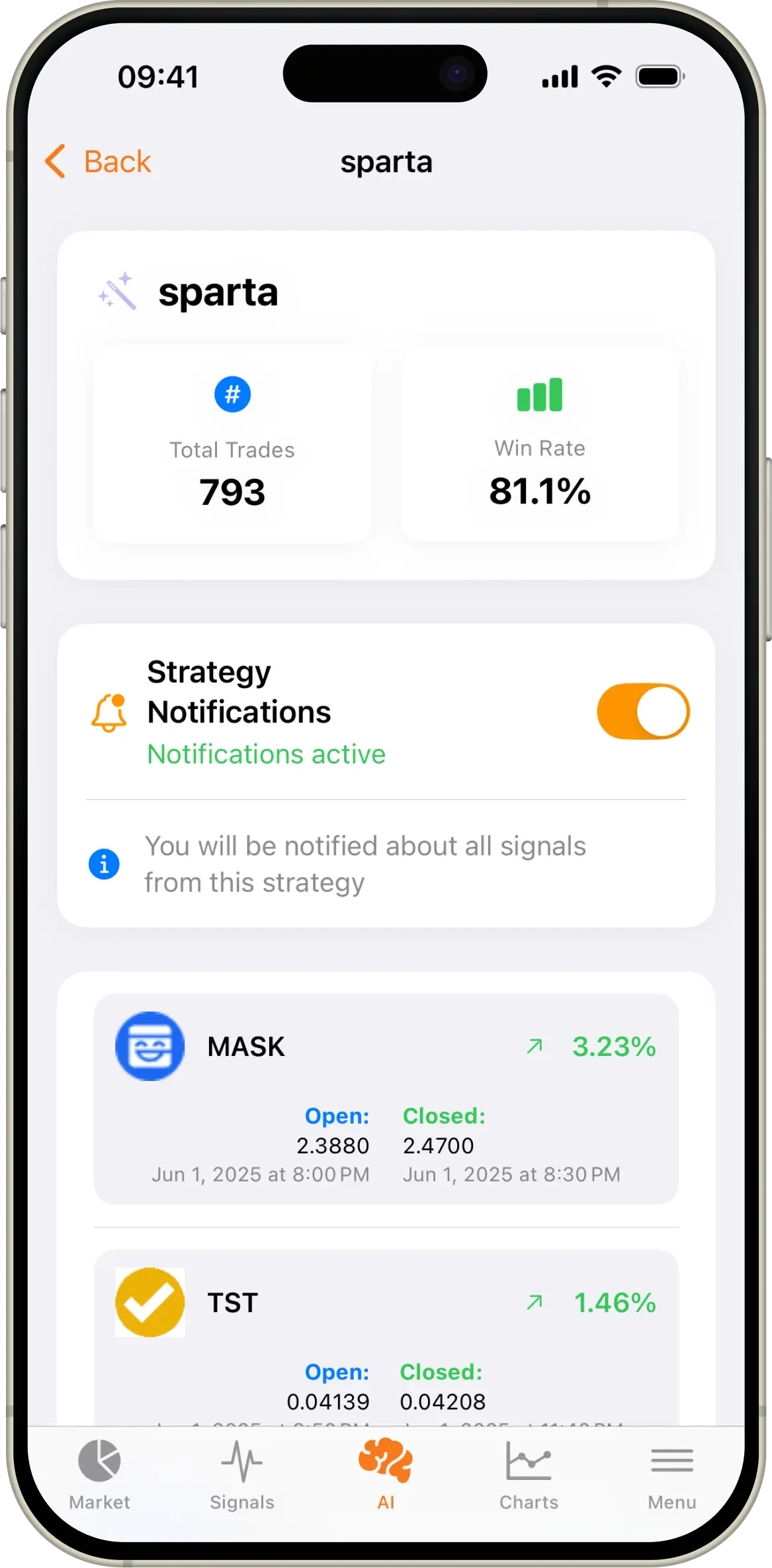Viewport: 772px width, 1568px height.
Task: Switch to the Signals tab
Action: pyautogui.click(x=242, y=1473)
